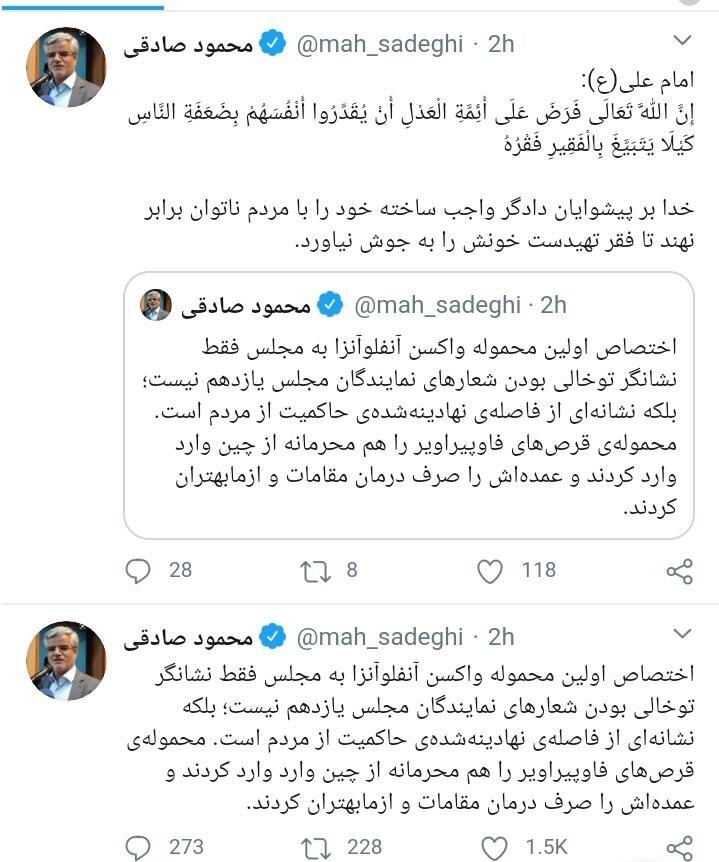Retweet the tweet with 8 retweets
The width and height of the screenshot is (719, 862).
click(315, 571)
